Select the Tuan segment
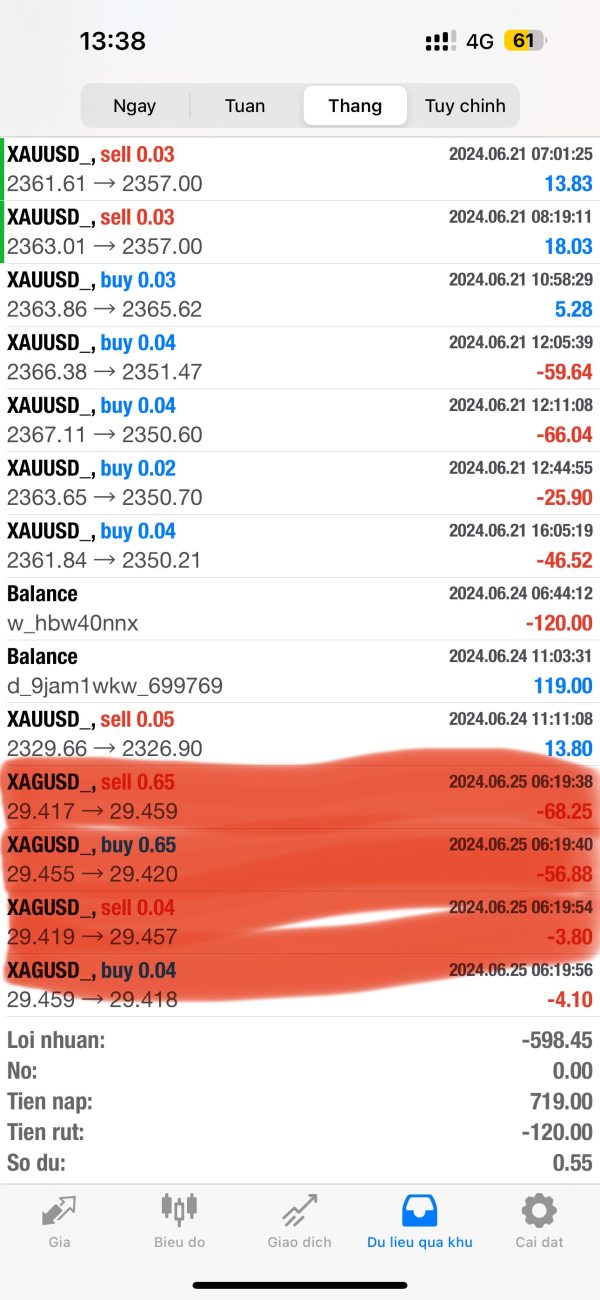The height and width of the screenshot is (1300, 600). click(245, 105)
